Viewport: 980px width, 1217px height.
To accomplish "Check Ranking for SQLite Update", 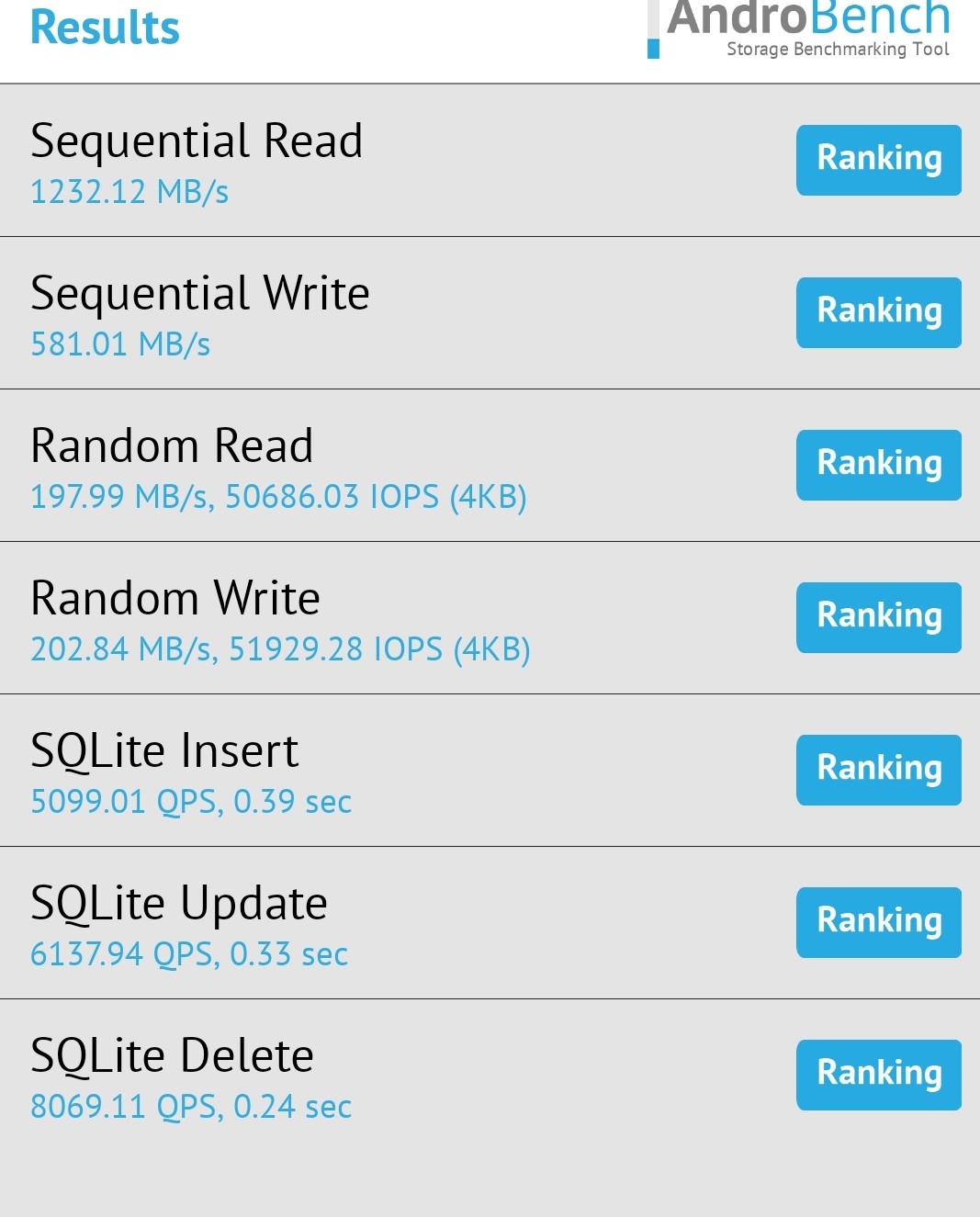I will (878, 922).
